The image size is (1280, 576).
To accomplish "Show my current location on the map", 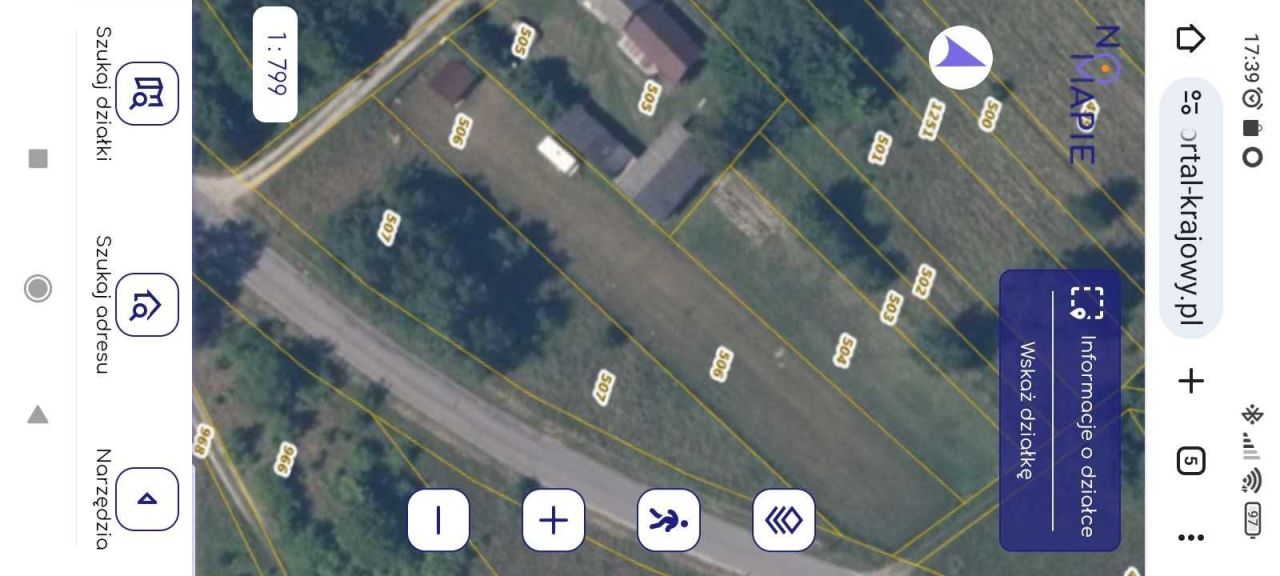I will click(668, 520).
